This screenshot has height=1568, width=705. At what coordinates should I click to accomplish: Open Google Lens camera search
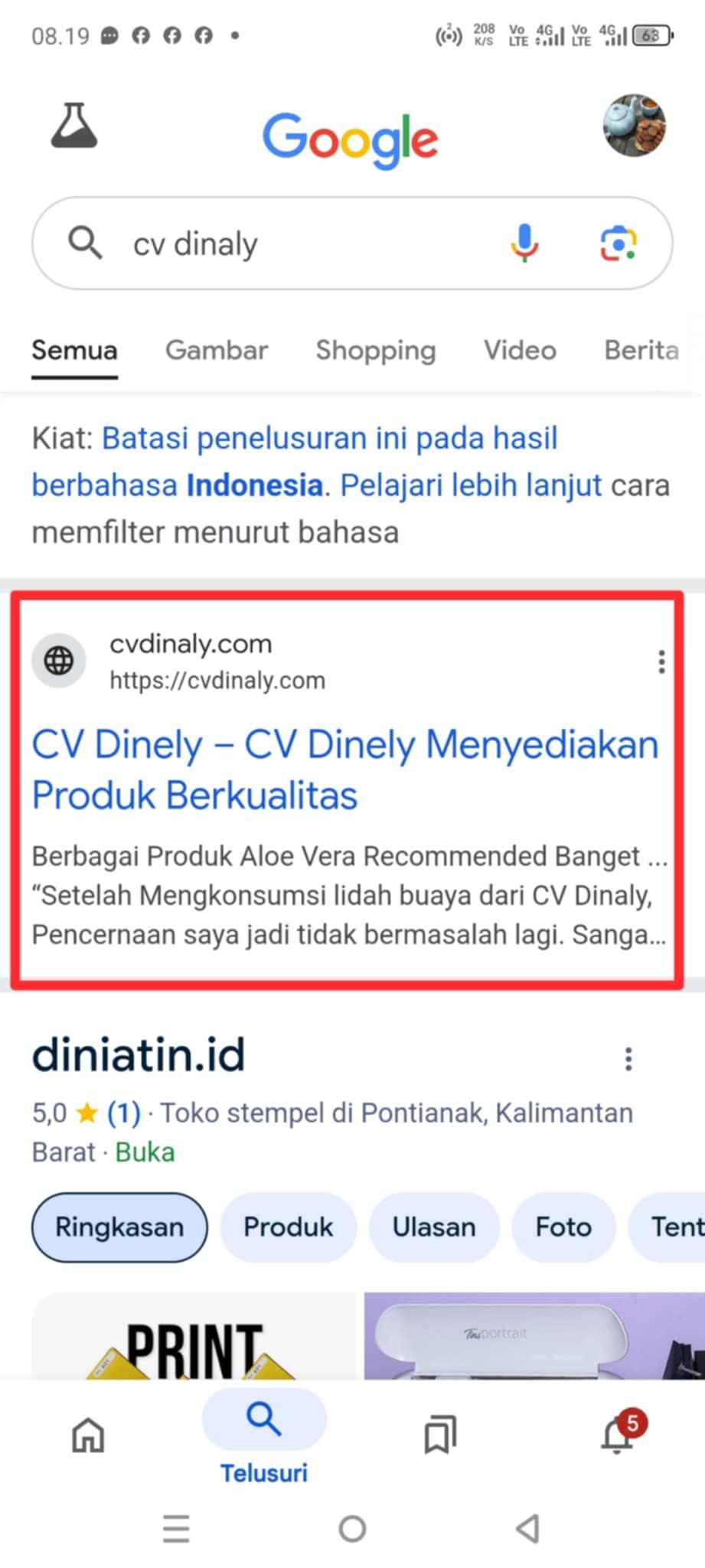[619, 243]
